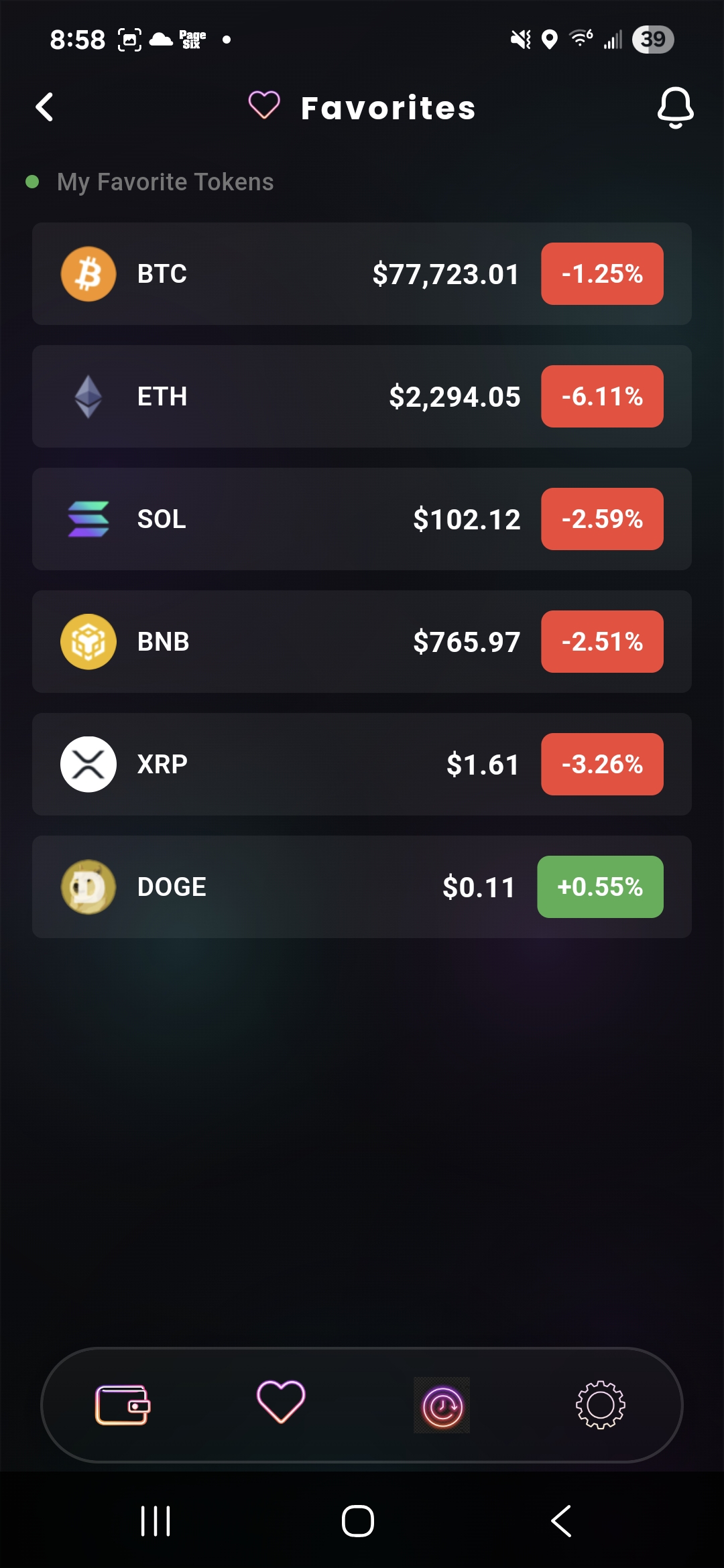Switch to the wallet tab

(123, 1404)
